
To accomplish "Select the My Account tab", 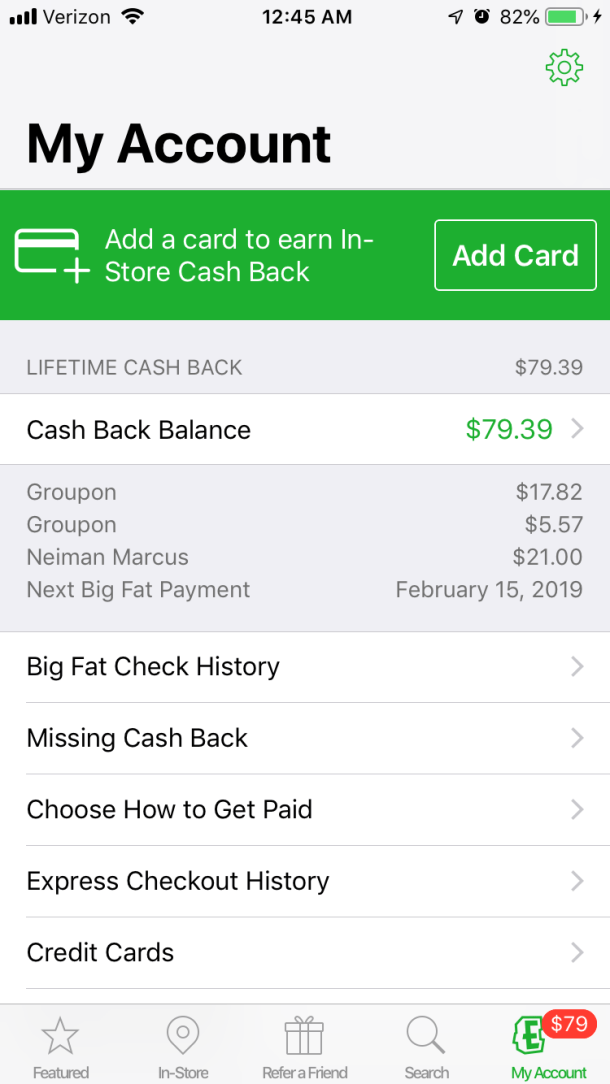I will point(548,1047).
